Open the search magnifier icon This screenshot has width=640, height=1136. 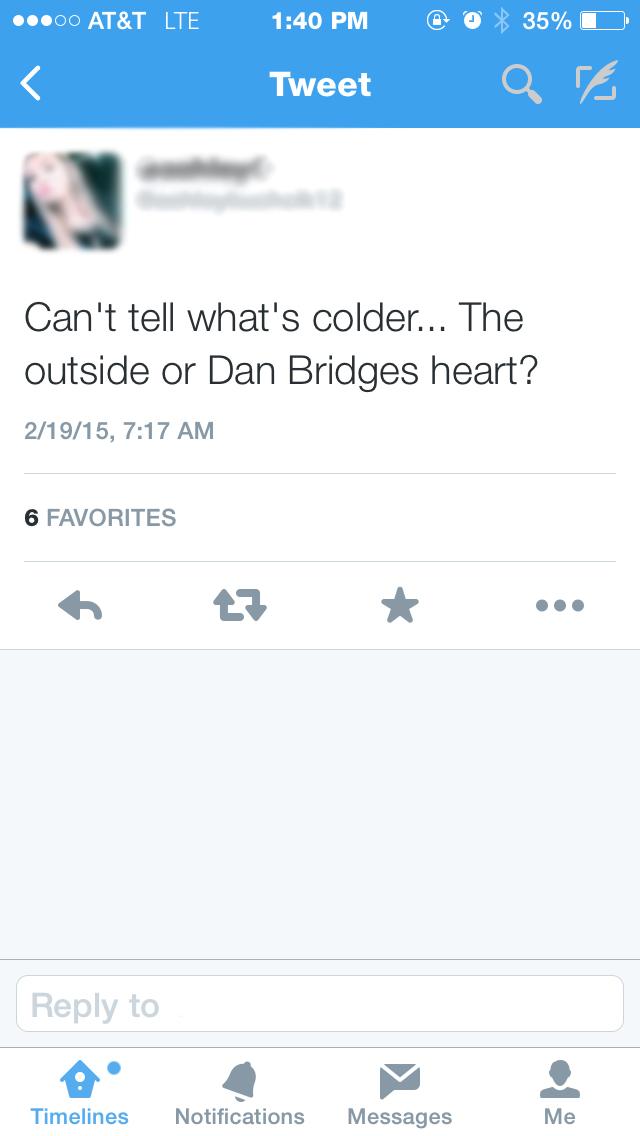pos(522,84)
